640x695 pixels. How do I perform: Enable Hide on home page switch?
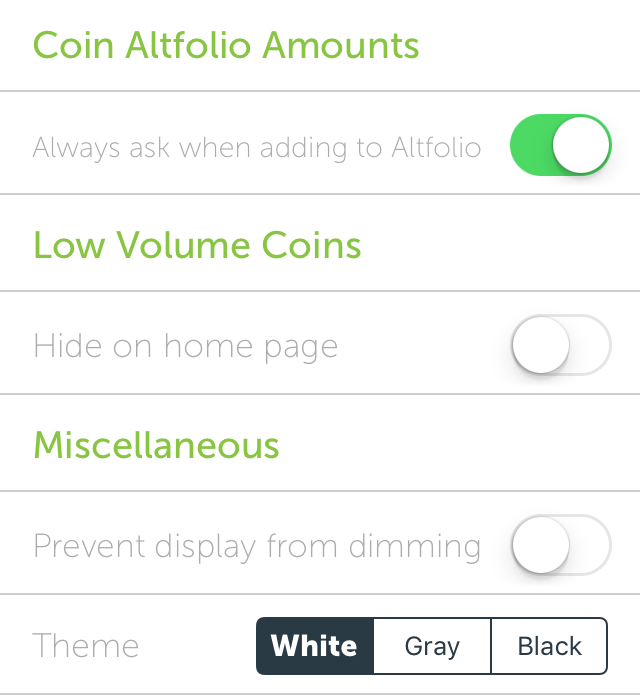pos(560,346)
